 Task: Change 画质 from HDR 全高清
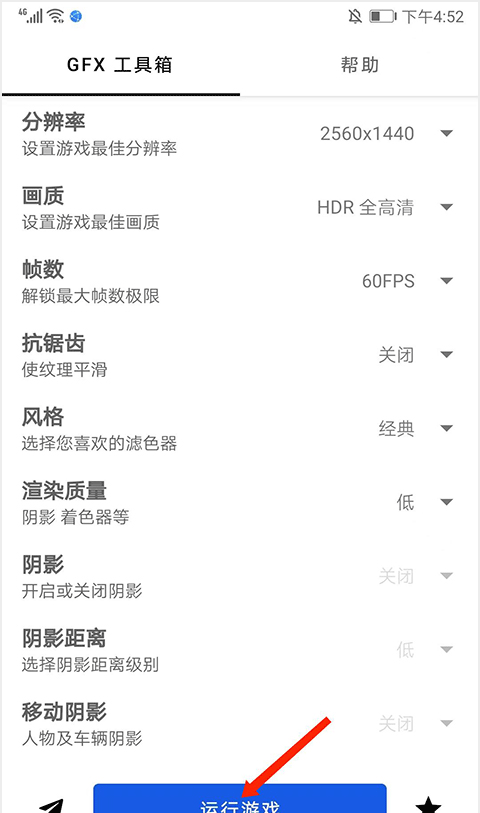click(x=385, y=207)
